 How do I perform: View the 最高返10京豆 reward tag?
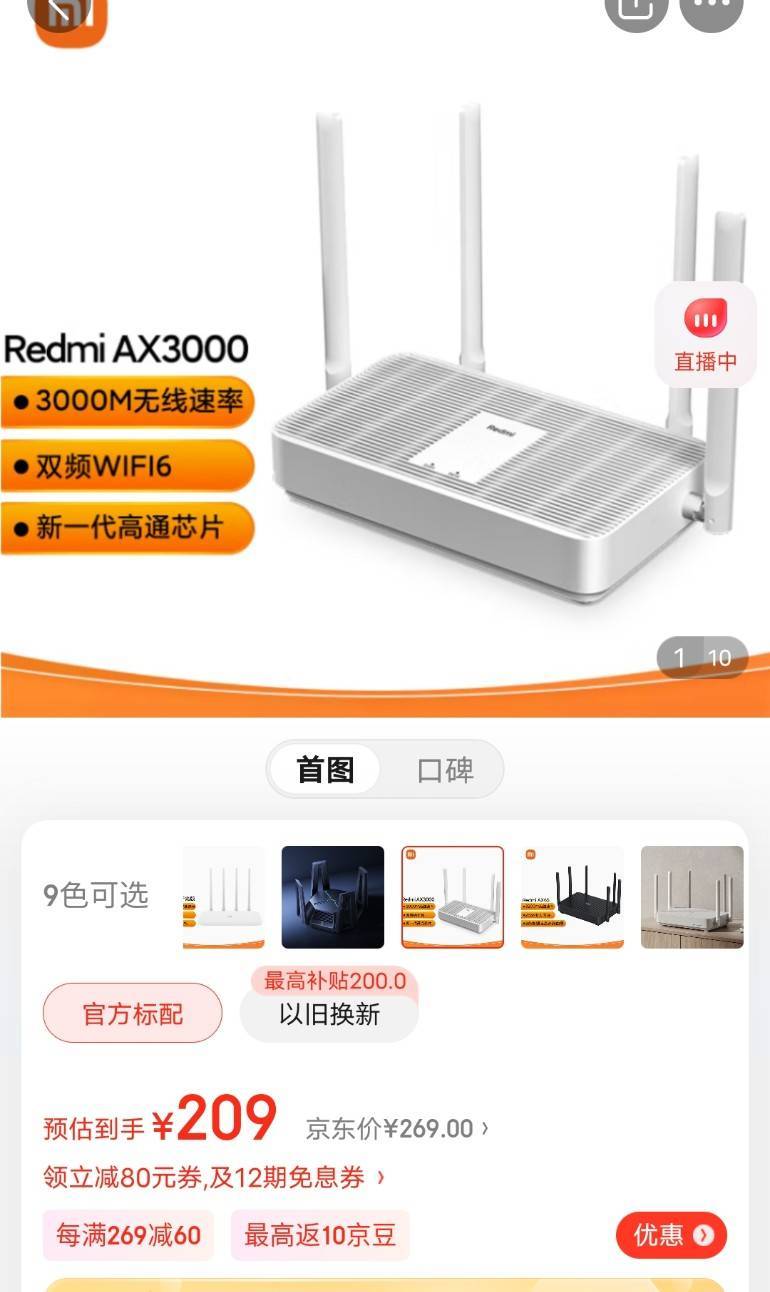click(x=320, y=1235)
